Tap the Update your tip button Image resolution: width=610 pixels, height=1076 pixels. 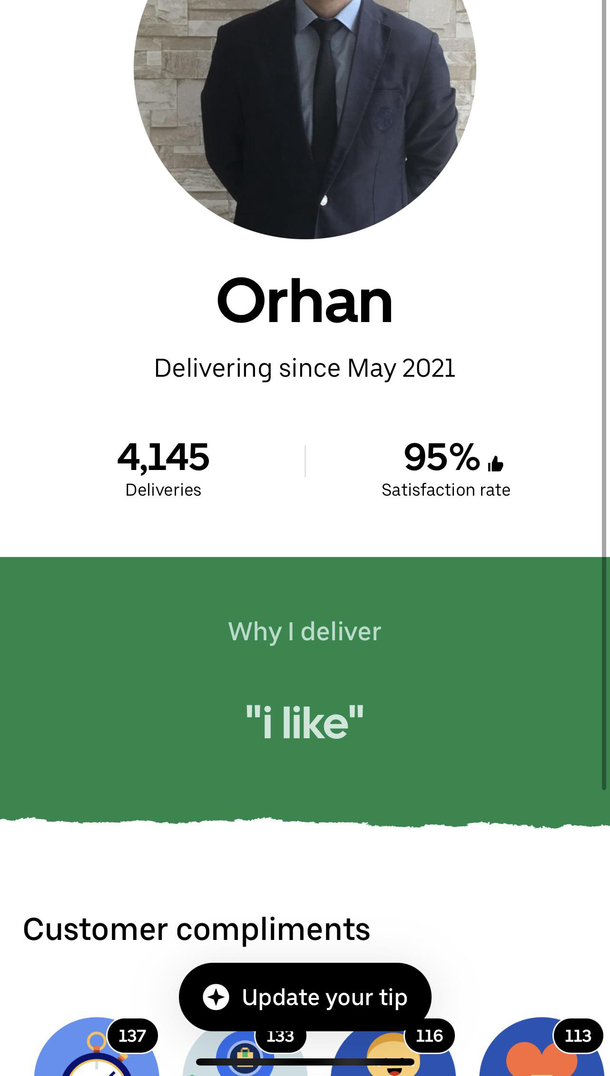pyautogui.click(x=305, y=997)
